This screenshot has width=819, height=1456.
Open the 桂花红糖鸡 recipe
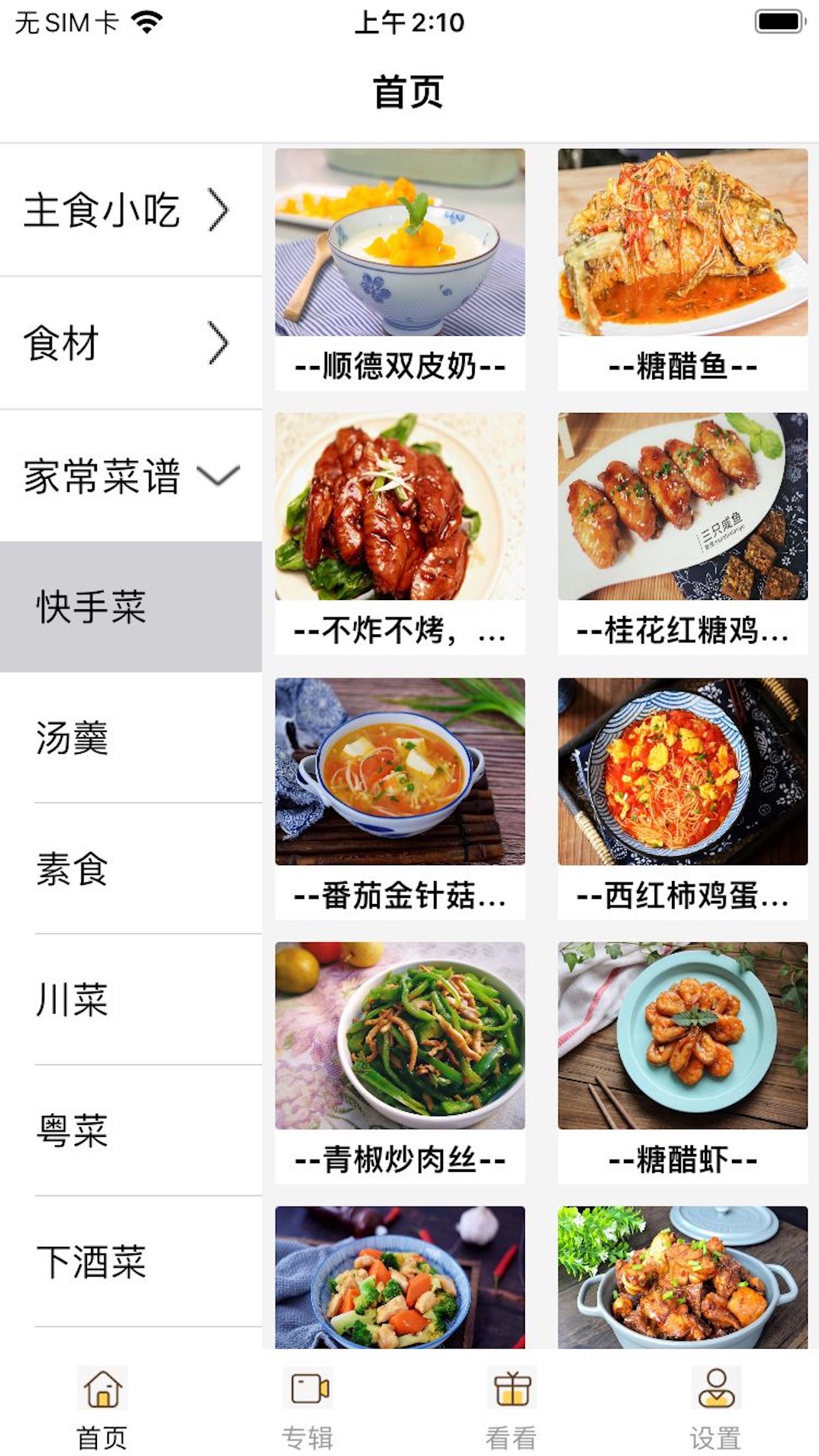pyautogui.click(x=682, y=533)
